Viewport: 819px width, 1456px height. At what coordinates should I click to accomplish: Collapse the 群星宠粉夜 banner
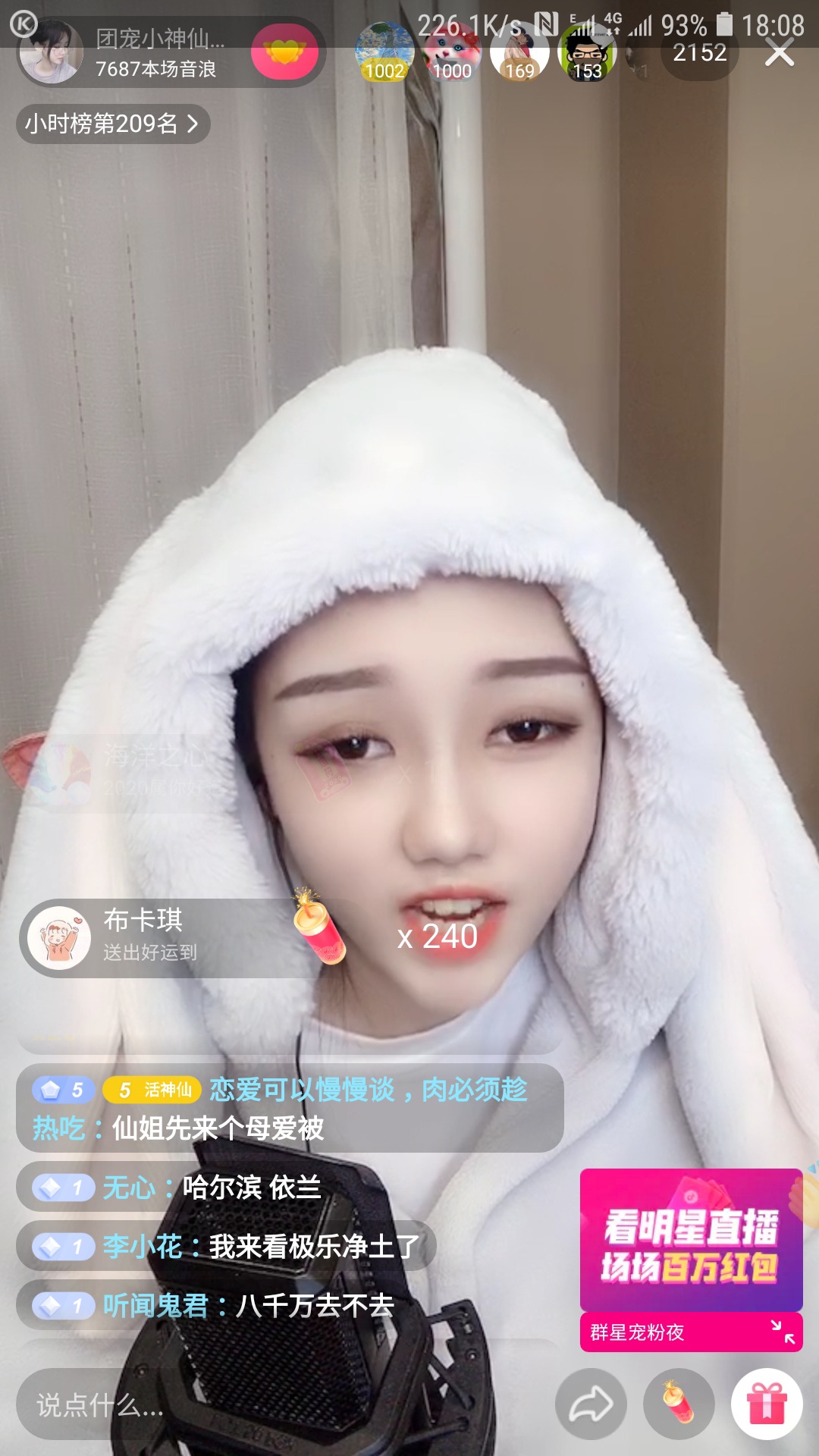click(783, 1332)
